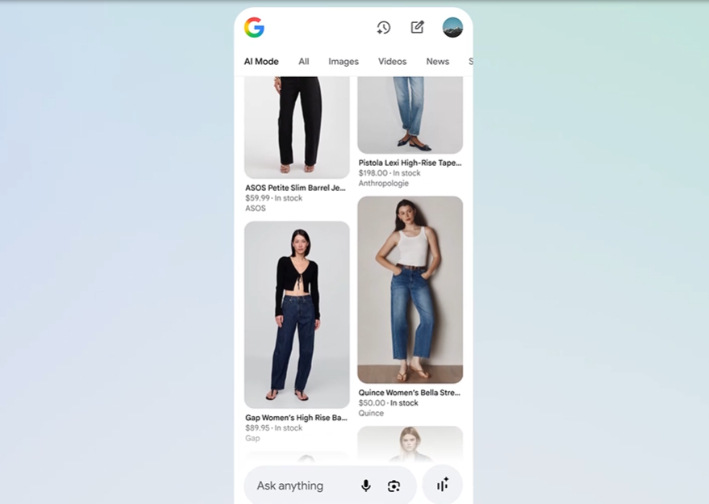Image resolution: width=709 pixels, height=504 pixels.
Task: Tap the Ask anything input field
Action: [300, 486]
